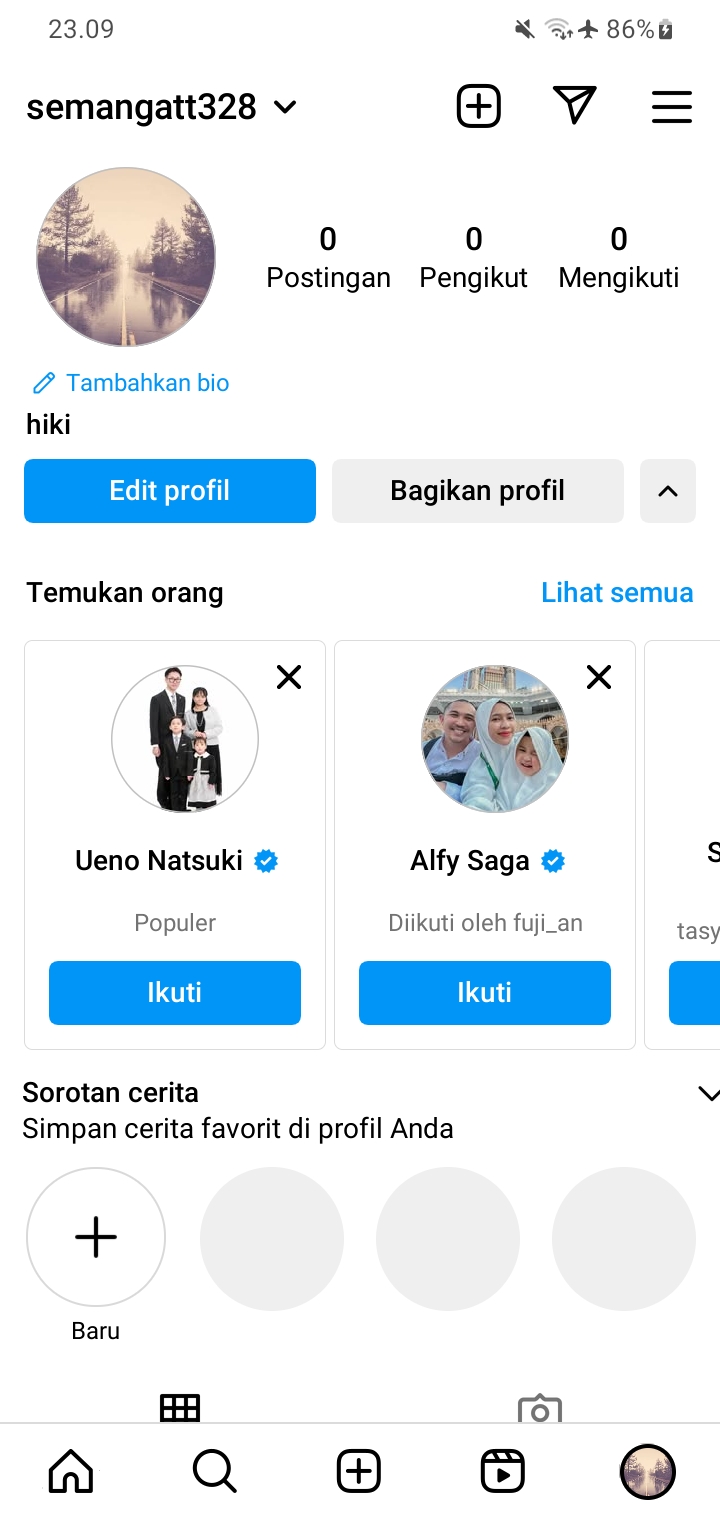Collapse the Sorotan cerita section
This screenshot has height=1520, width=720.
coord(707,1093)
